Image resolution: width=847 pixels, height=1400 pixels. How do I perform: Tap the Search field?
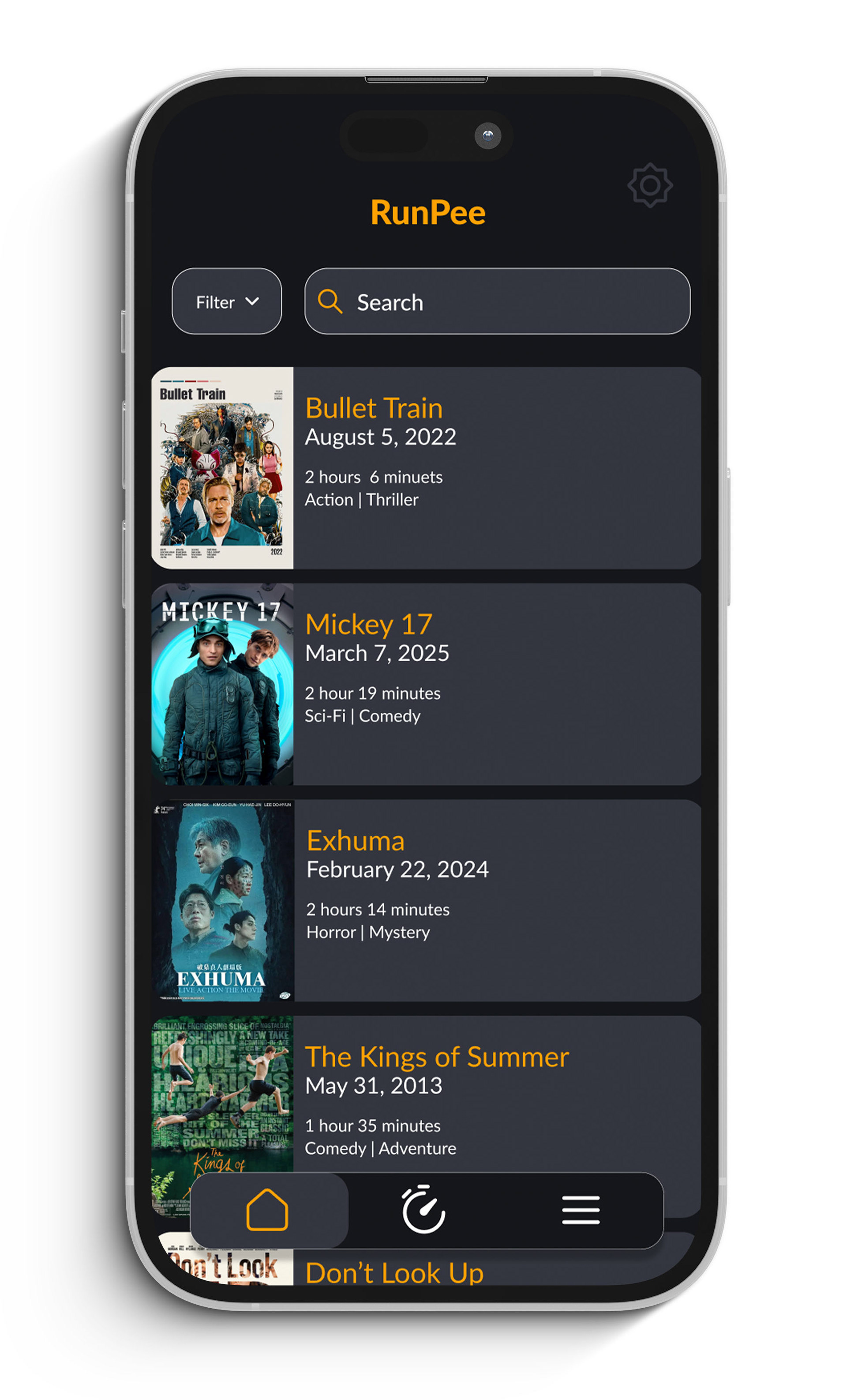(497, 302)
